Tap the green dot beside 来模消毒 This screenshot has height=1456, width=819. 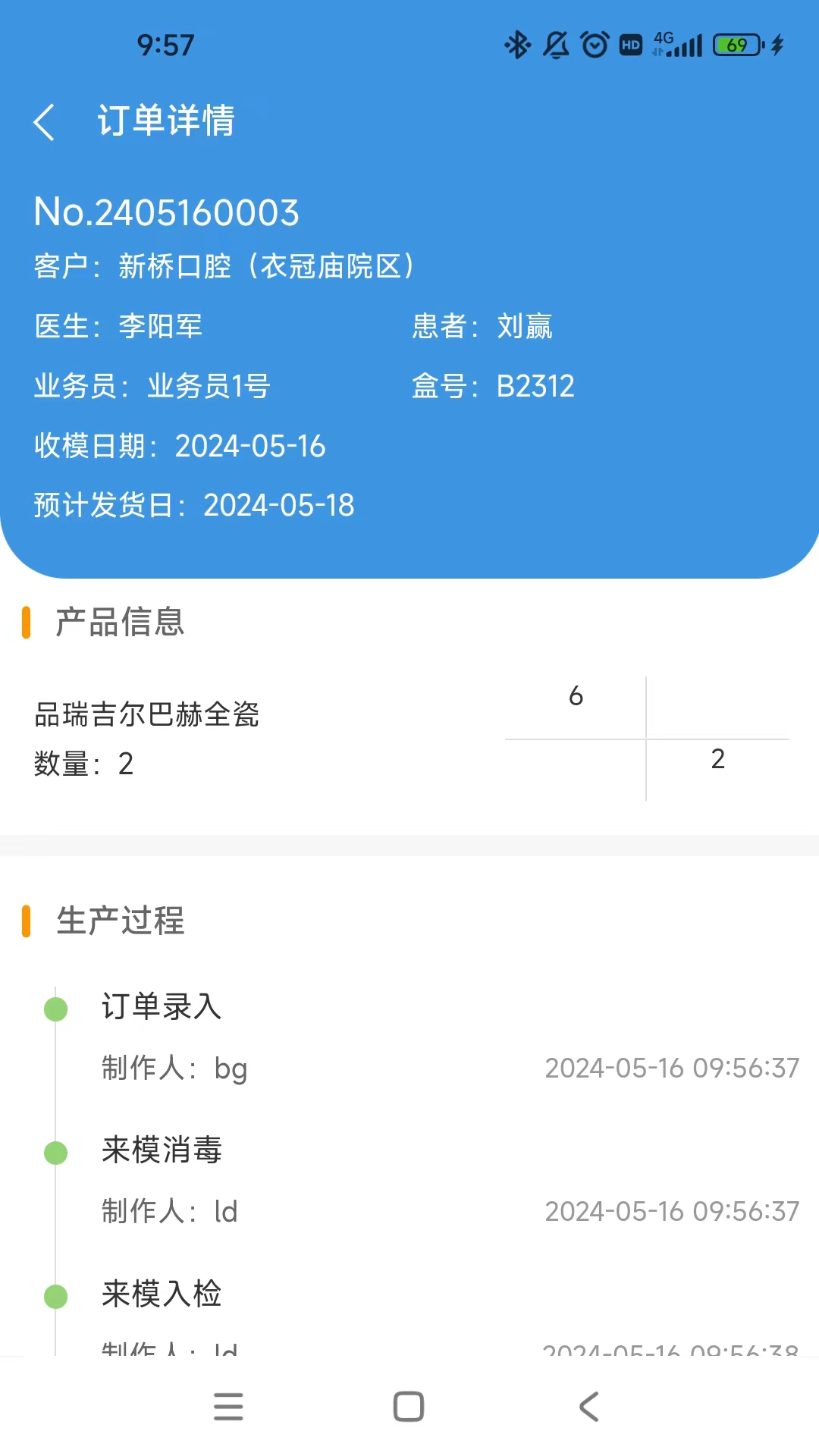(55, 1151)
